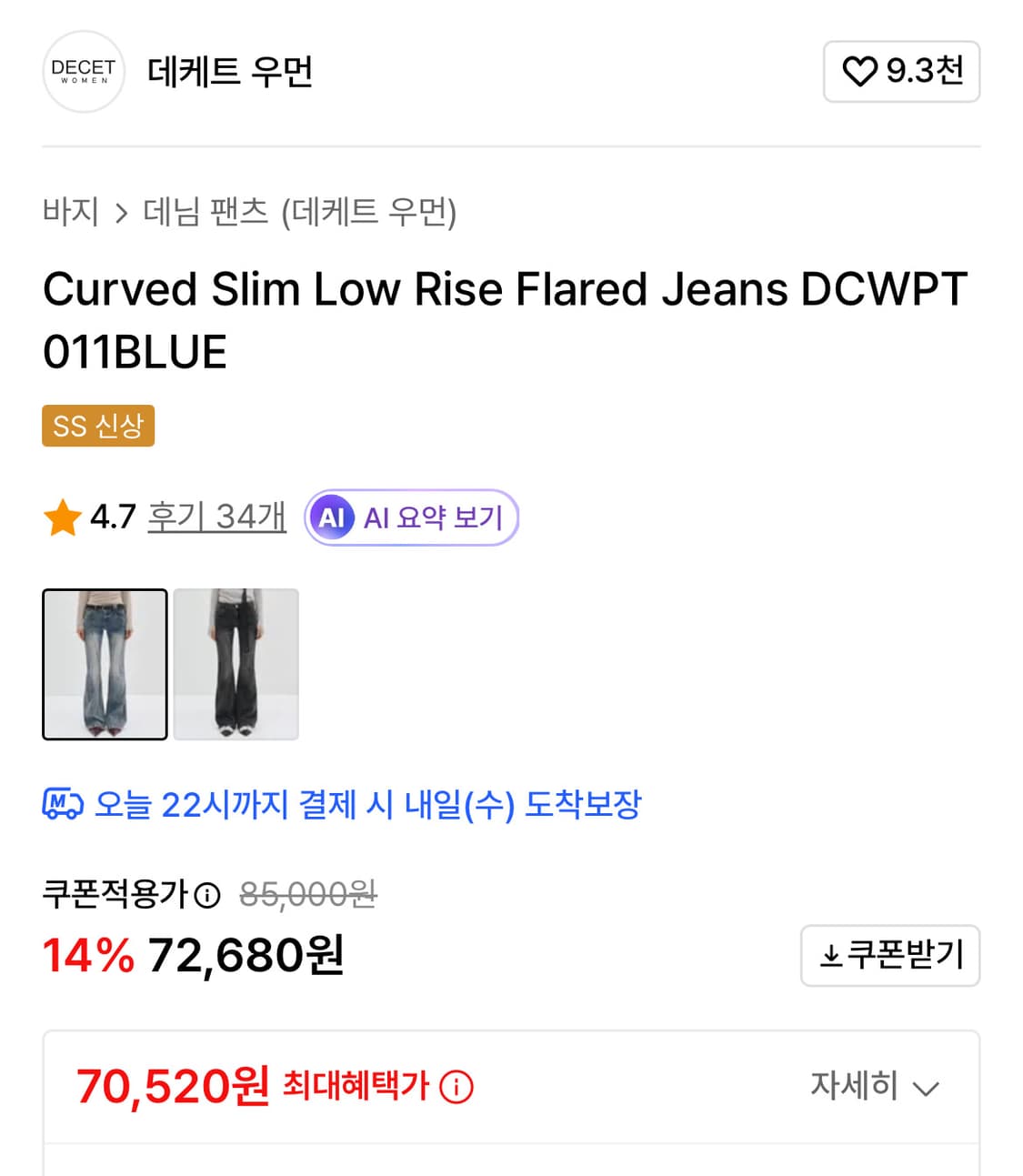
Task: Open 데님 팬츠 (데케트 우먼) breadcrumb
Action: pos(300,212)
